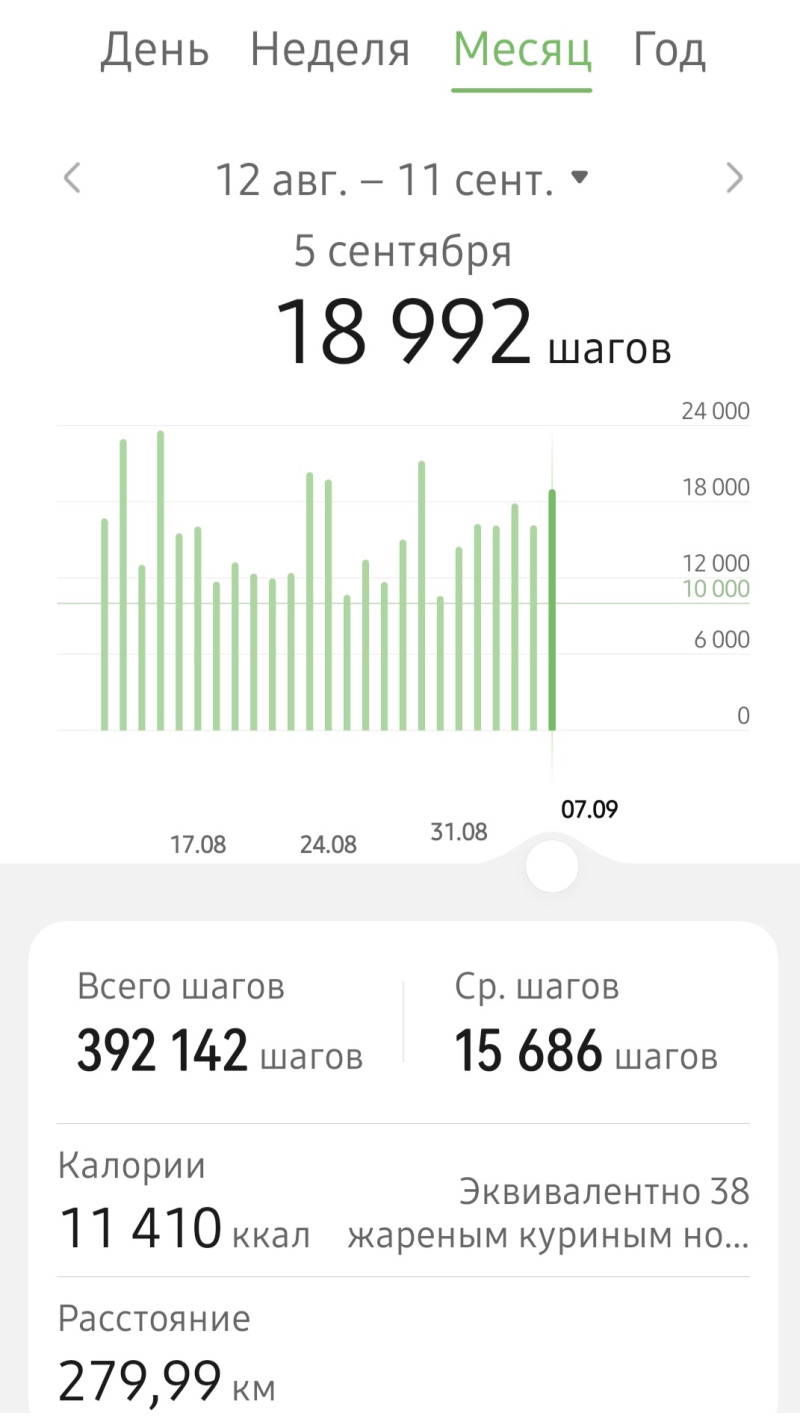Screen dimensions: 800x1422
Task: Open the 12 авг. – 11 сент. period dropdown
Action: pyautogui.click(x=402, y=180)
